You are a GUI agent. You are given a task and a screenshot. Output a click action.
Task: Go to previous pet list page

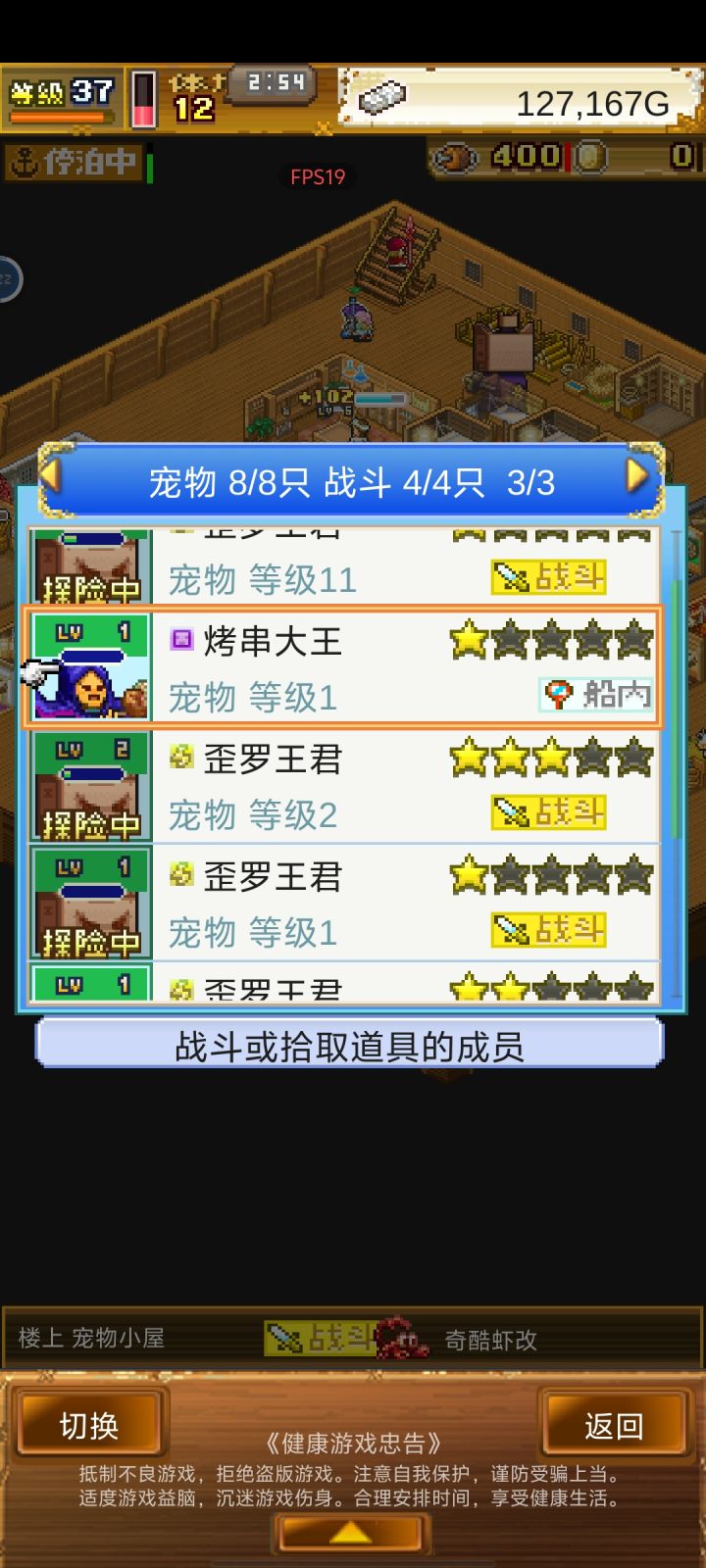(x=51, y=478)
